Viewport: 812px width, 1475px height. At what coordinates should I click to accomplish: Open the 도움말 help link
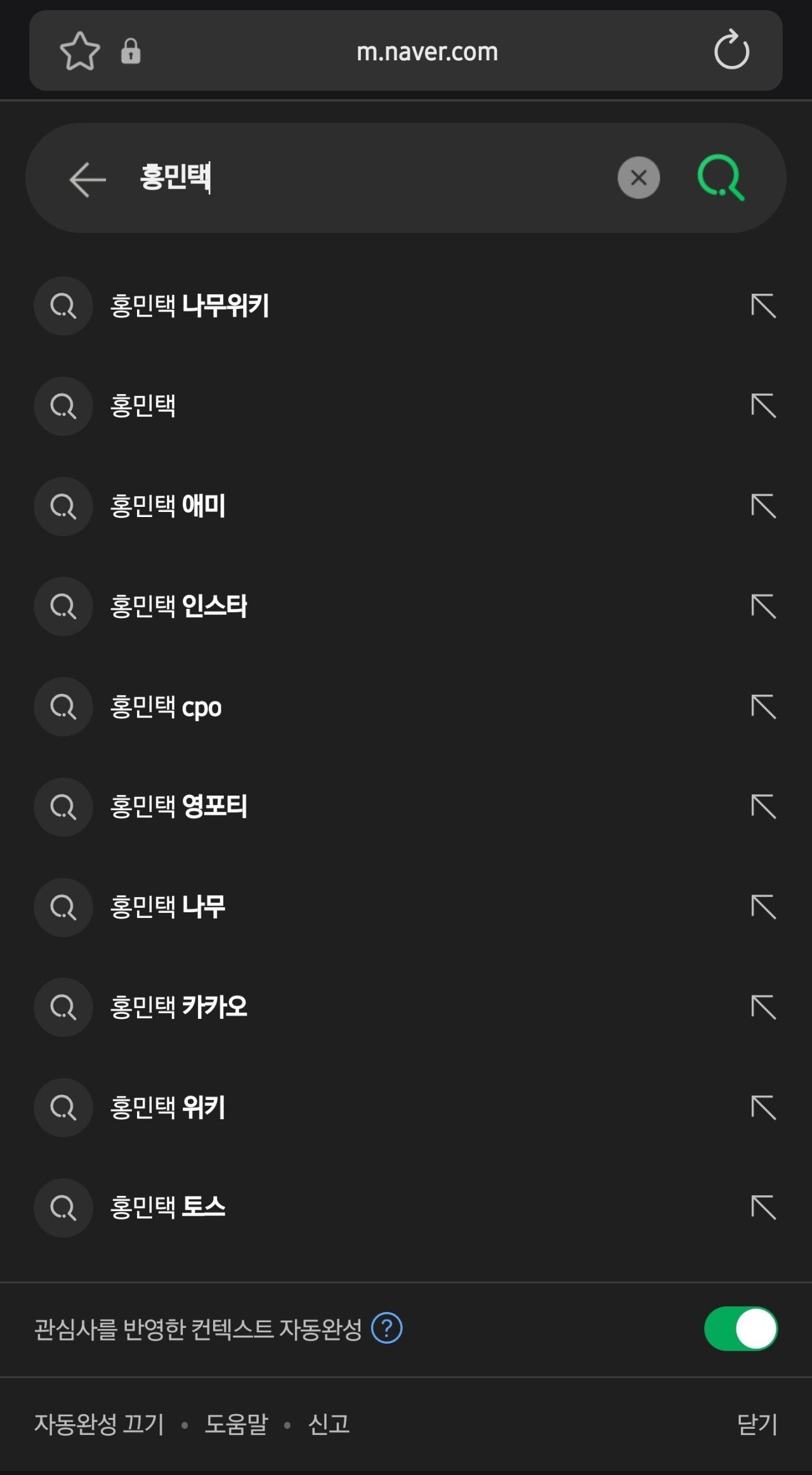click(236, 1424)
